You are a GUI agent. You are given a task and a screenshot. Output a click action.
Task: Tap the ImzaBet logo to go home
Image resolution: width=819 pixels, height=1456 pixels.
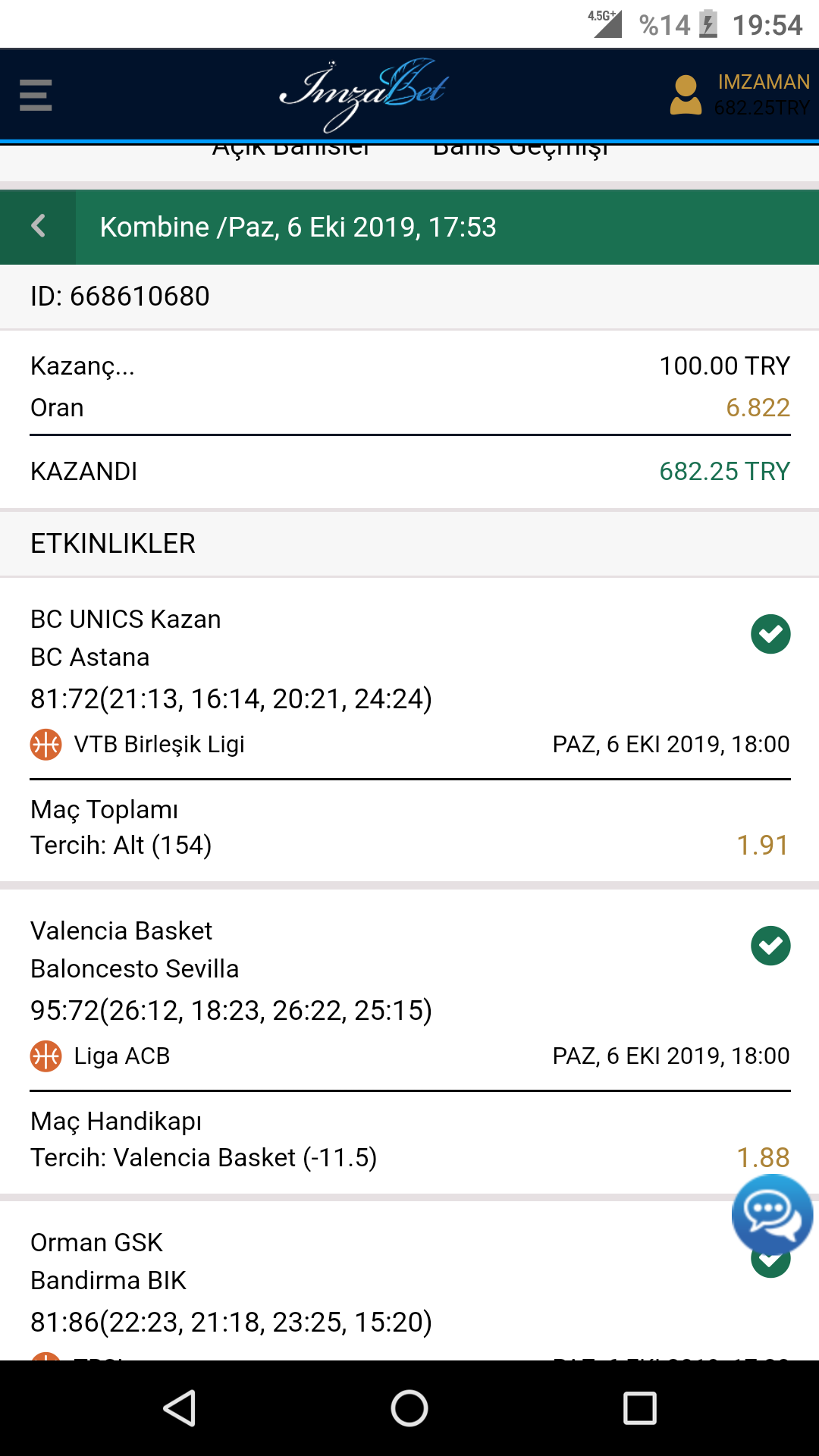tap(364, 94)
